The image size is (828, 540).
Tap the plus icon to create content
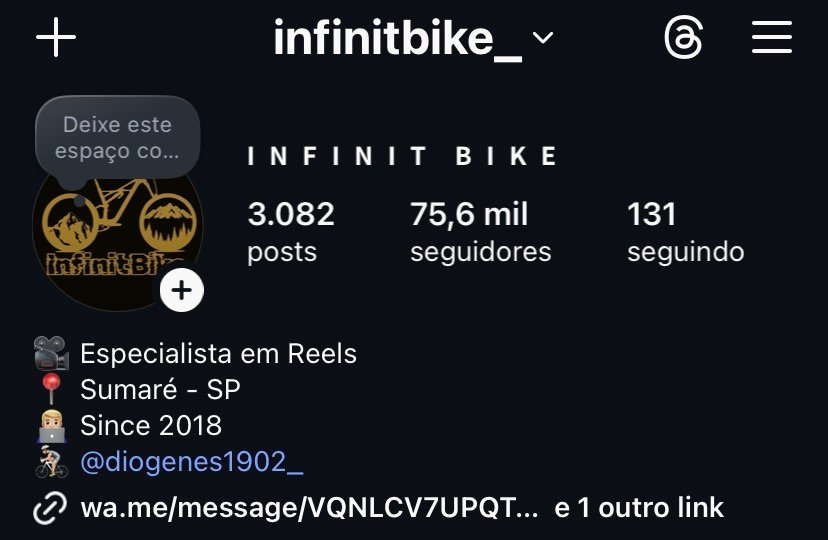[x=56, y=39]
